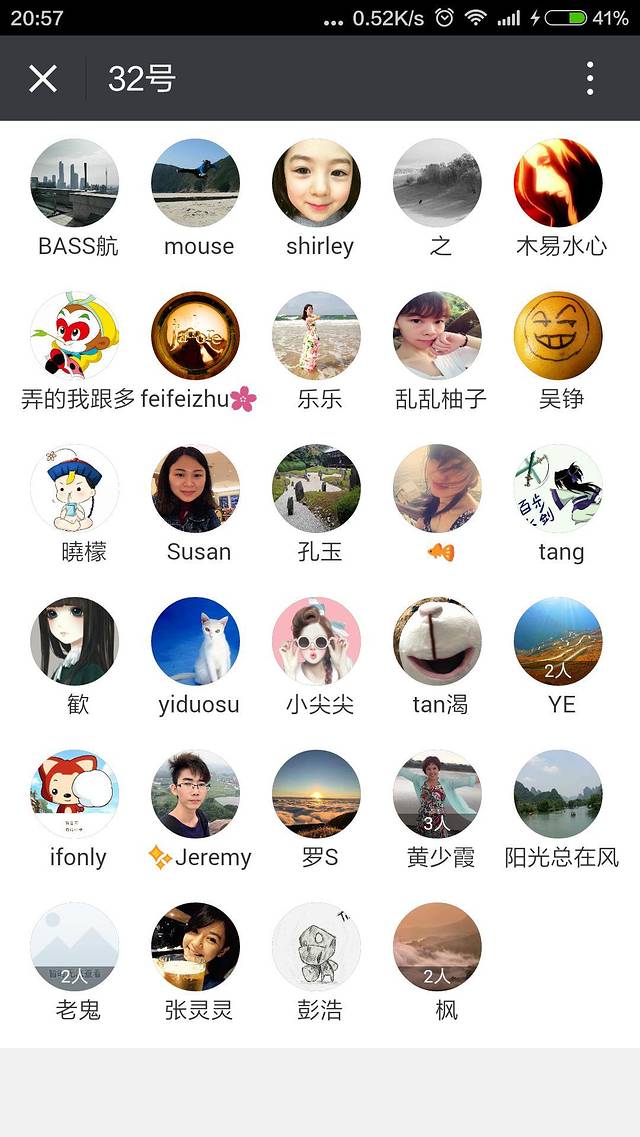Tap on 张灵灵's avatar
Viewport: 640px width, 1137px height.
196,947
